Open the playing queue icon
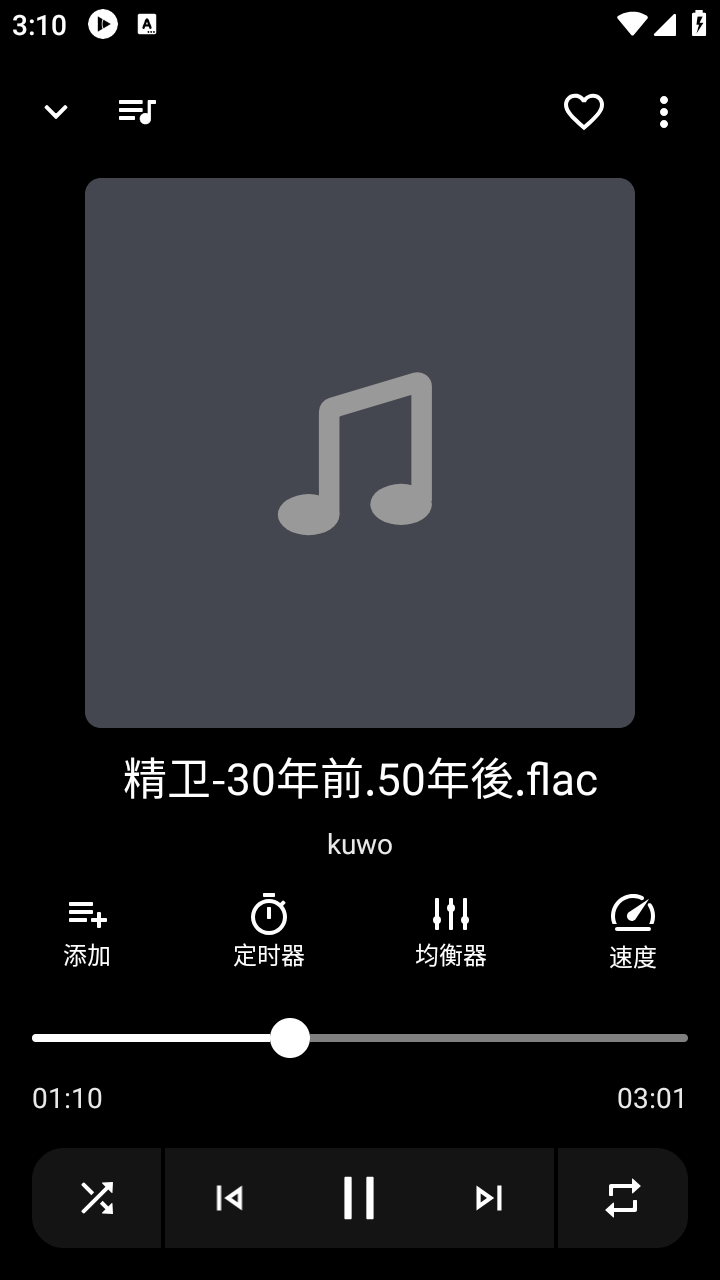The height and width of the screenshot is (1280, 720). click(x=135, y=111)
